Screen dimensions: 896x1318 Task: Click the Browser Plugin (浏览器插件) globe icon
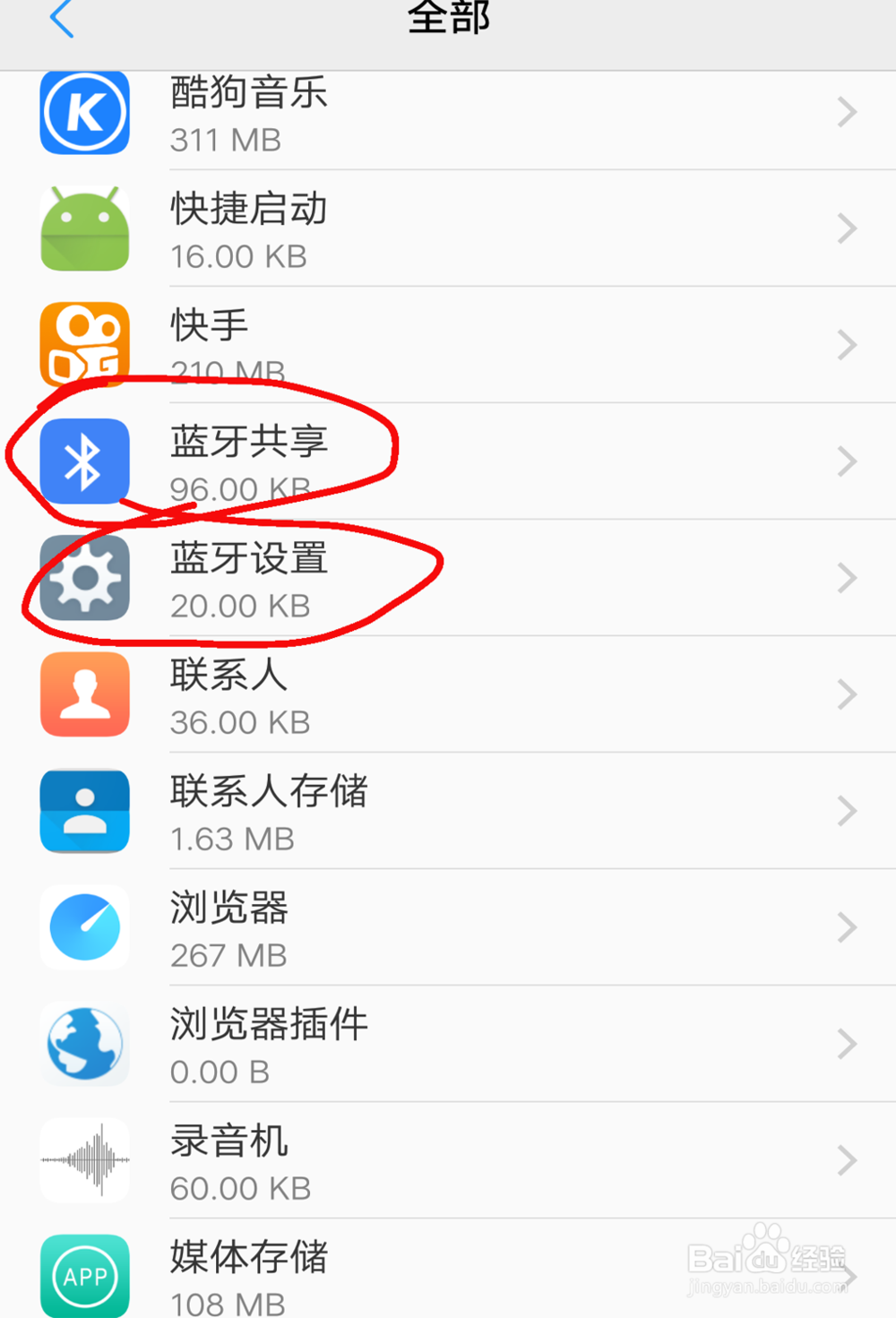(84, 1044)
